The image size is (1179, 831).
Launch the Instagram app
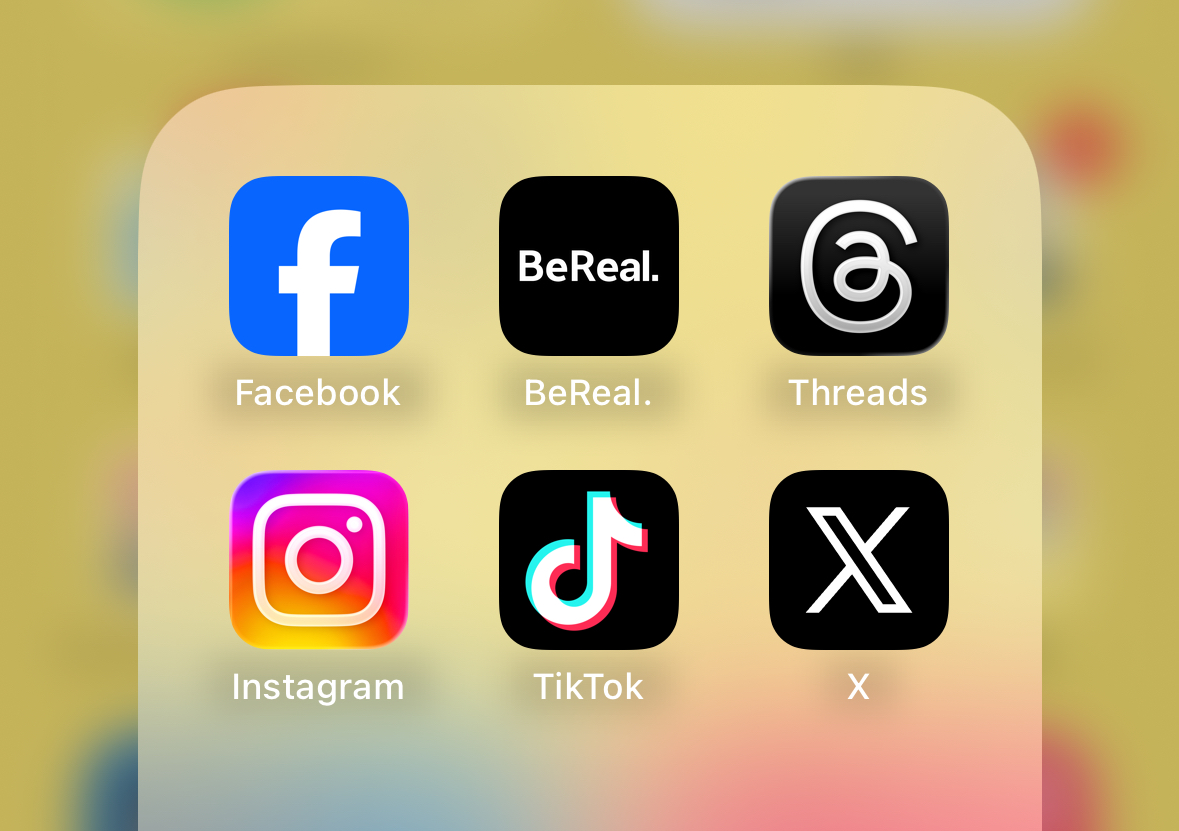tap(318, 560)
